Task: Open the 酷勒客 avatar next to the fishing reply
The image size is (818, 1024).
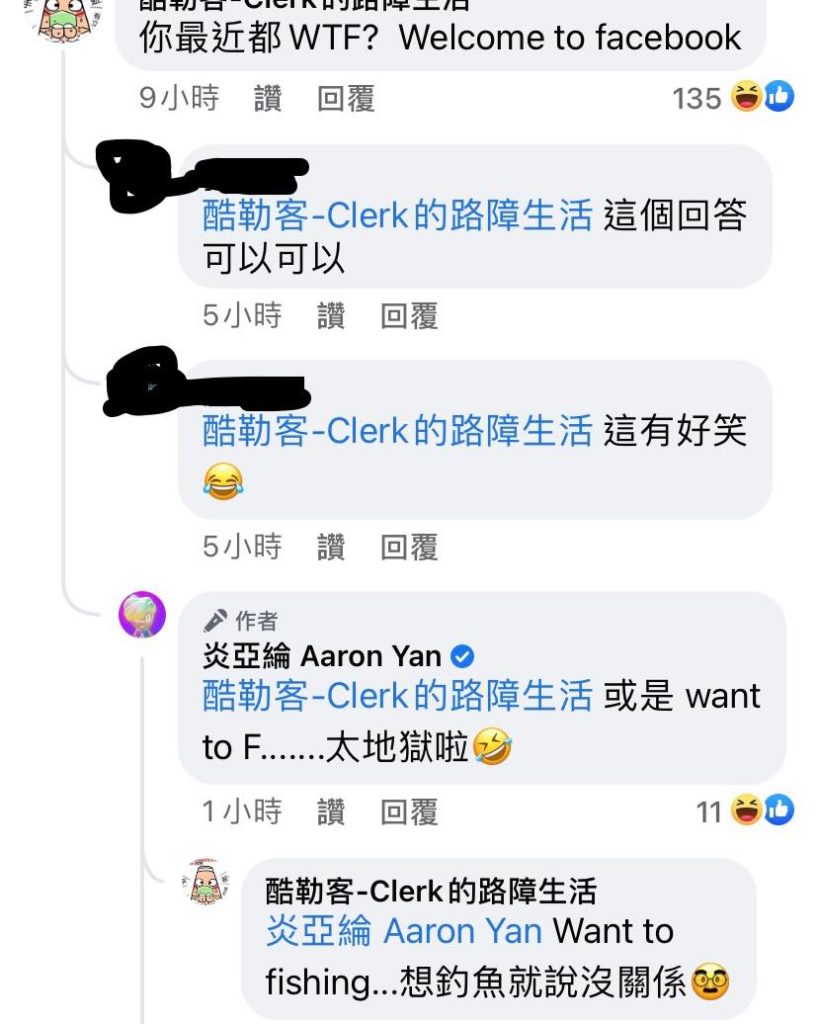Action: coord(205,885)
